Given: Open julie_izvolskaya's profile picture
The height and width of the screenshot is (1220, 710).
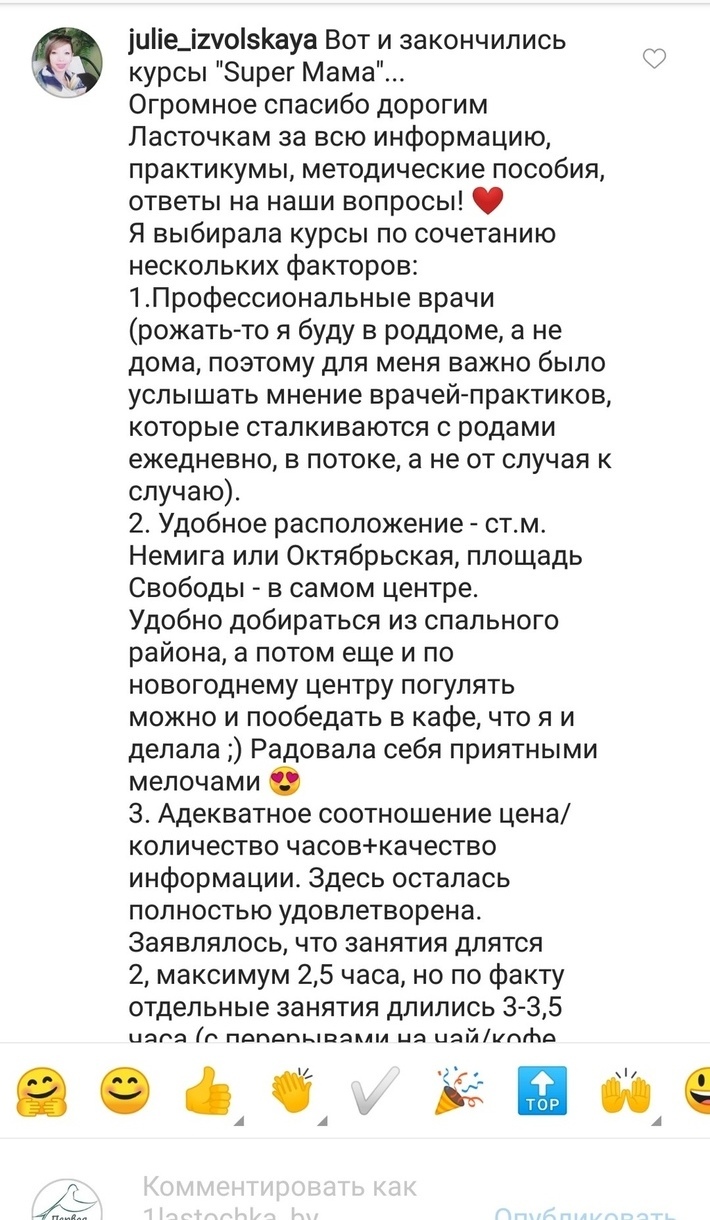Looking at the screenshot, I should click(x=69, y=62).
